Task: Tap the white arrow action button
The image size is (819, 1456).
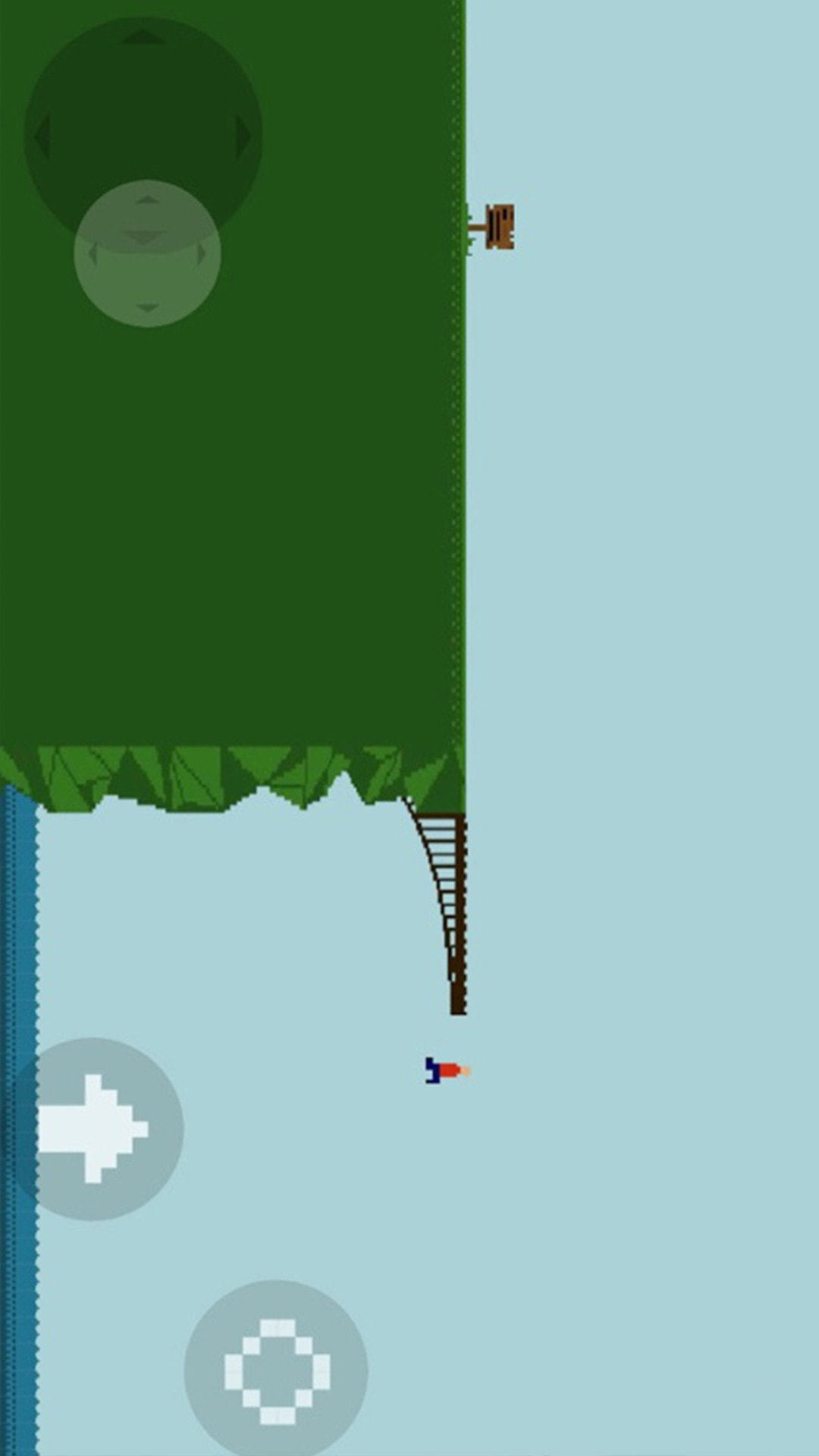Action: point(93,1128)
